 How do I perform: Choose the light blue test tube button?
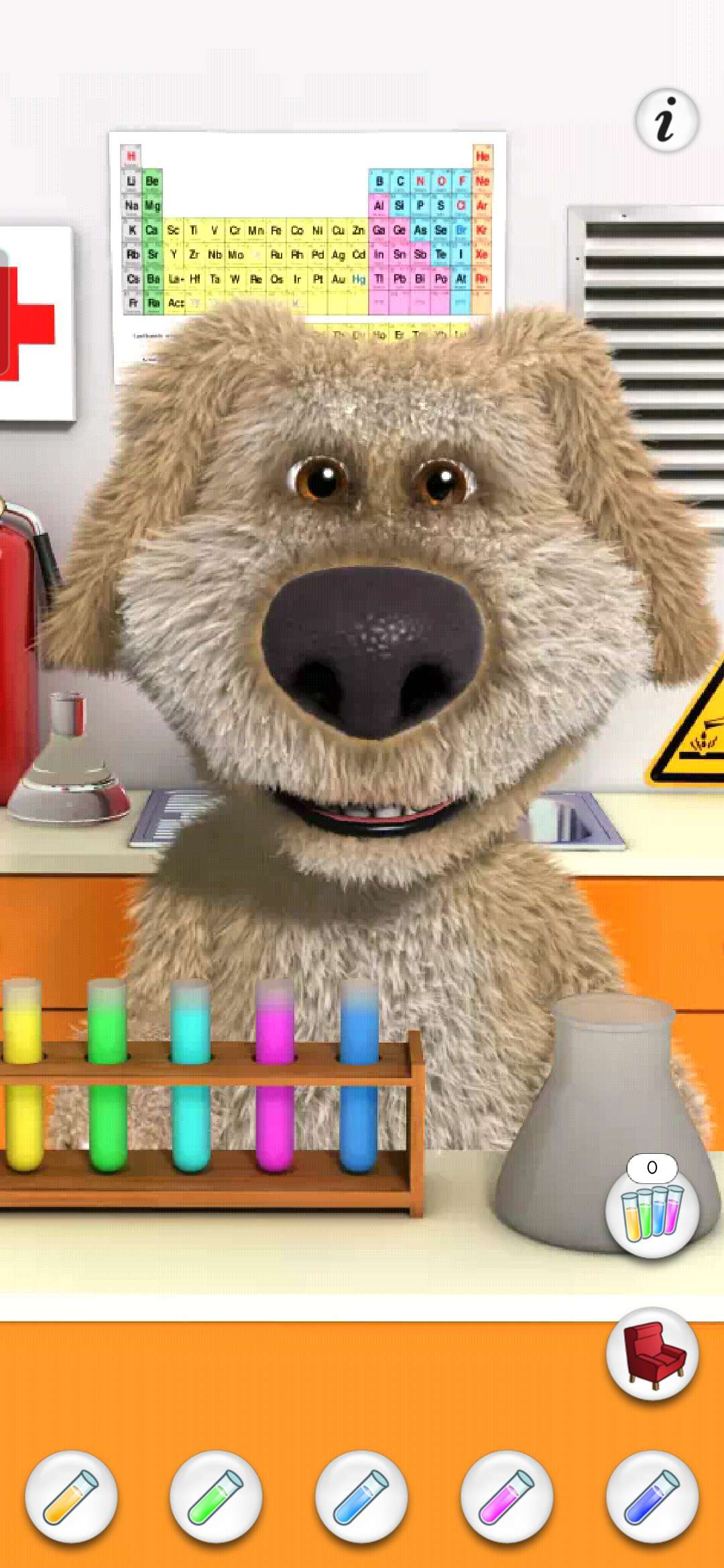(361, 1497)
